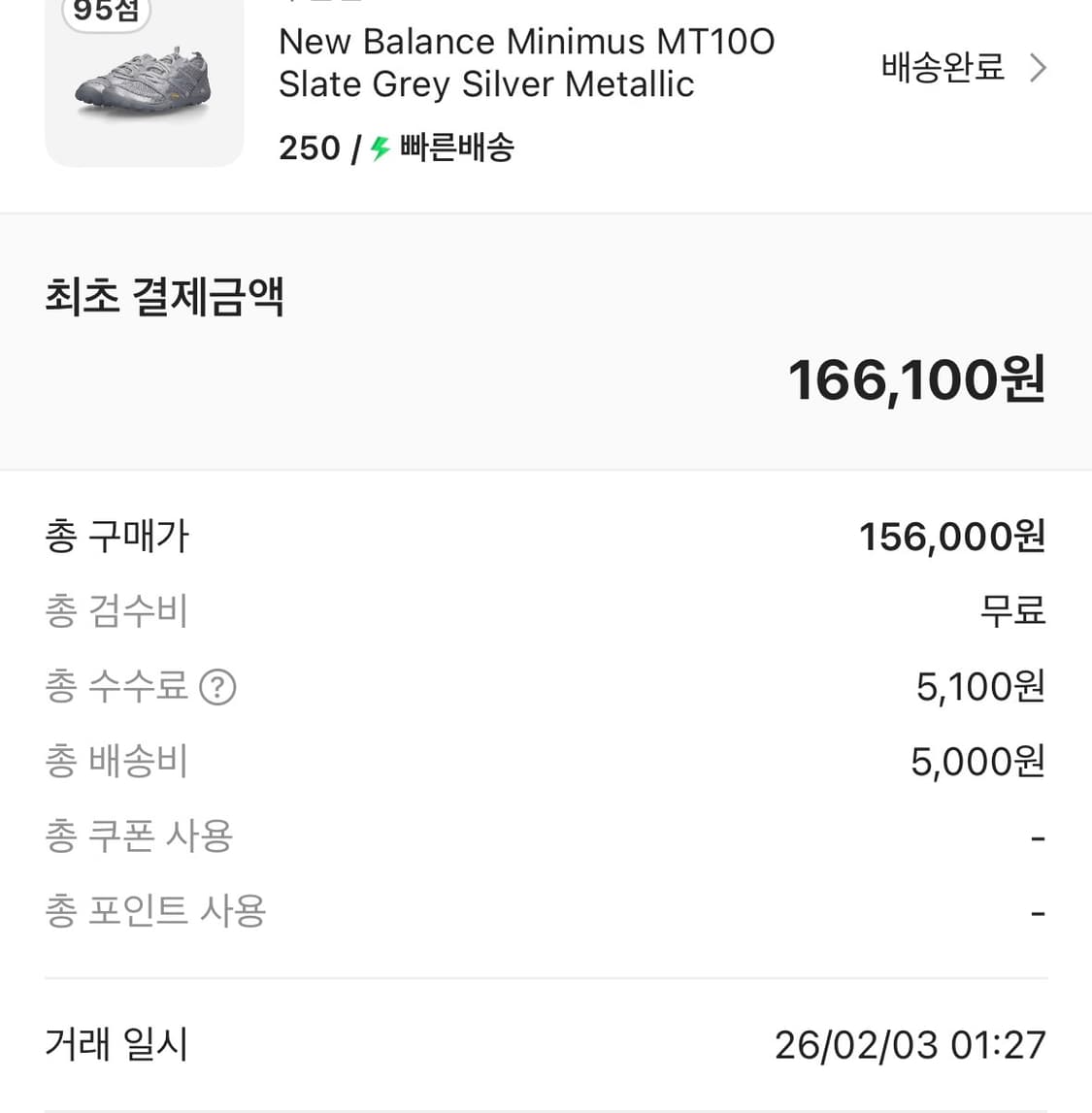Select the 최초 결제금액 header
1092x1113 pixels.
coord(165,299)
